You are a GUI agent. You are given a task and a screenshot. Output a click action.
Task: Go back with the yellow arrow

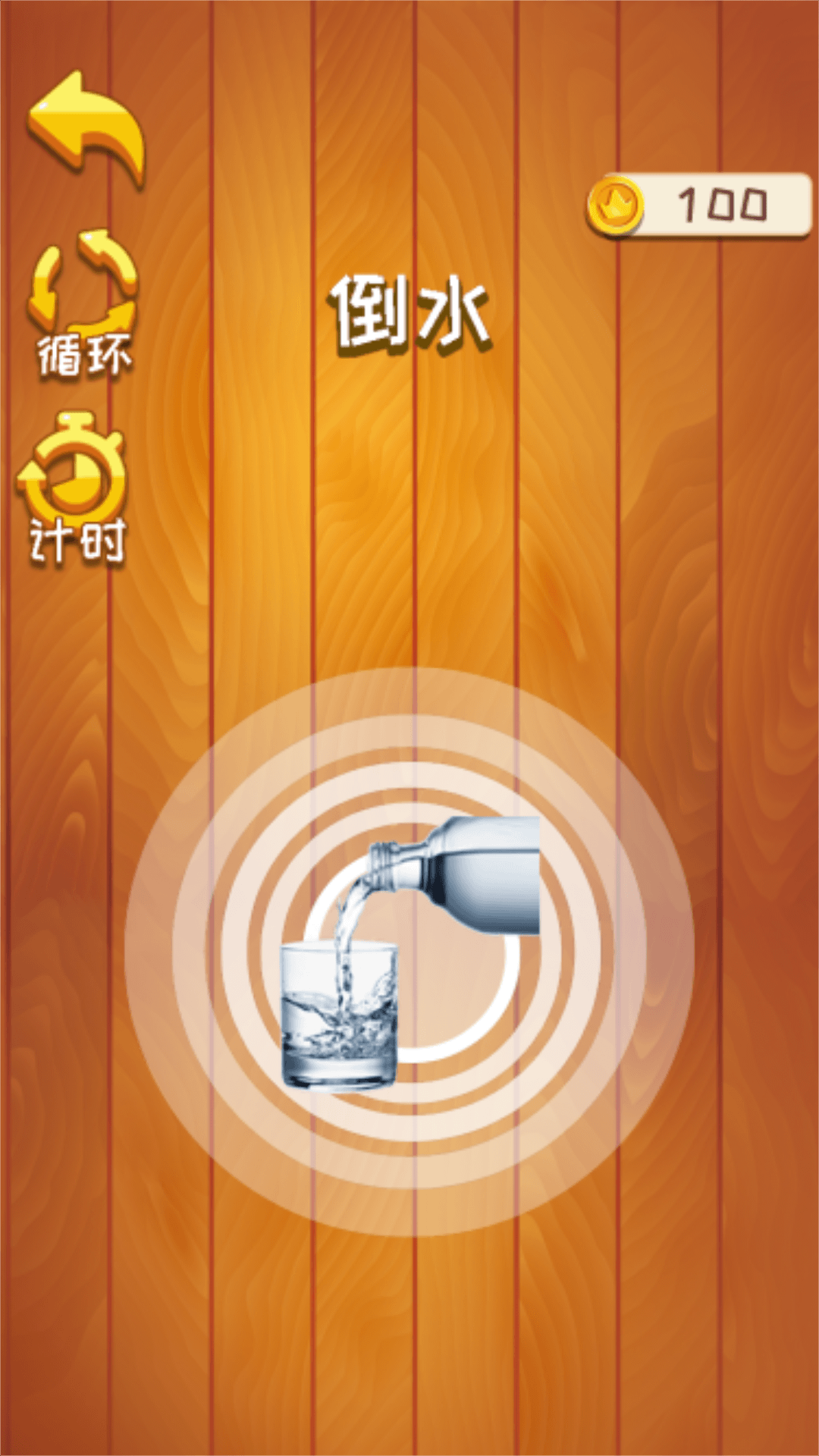[x=86, y=127]
